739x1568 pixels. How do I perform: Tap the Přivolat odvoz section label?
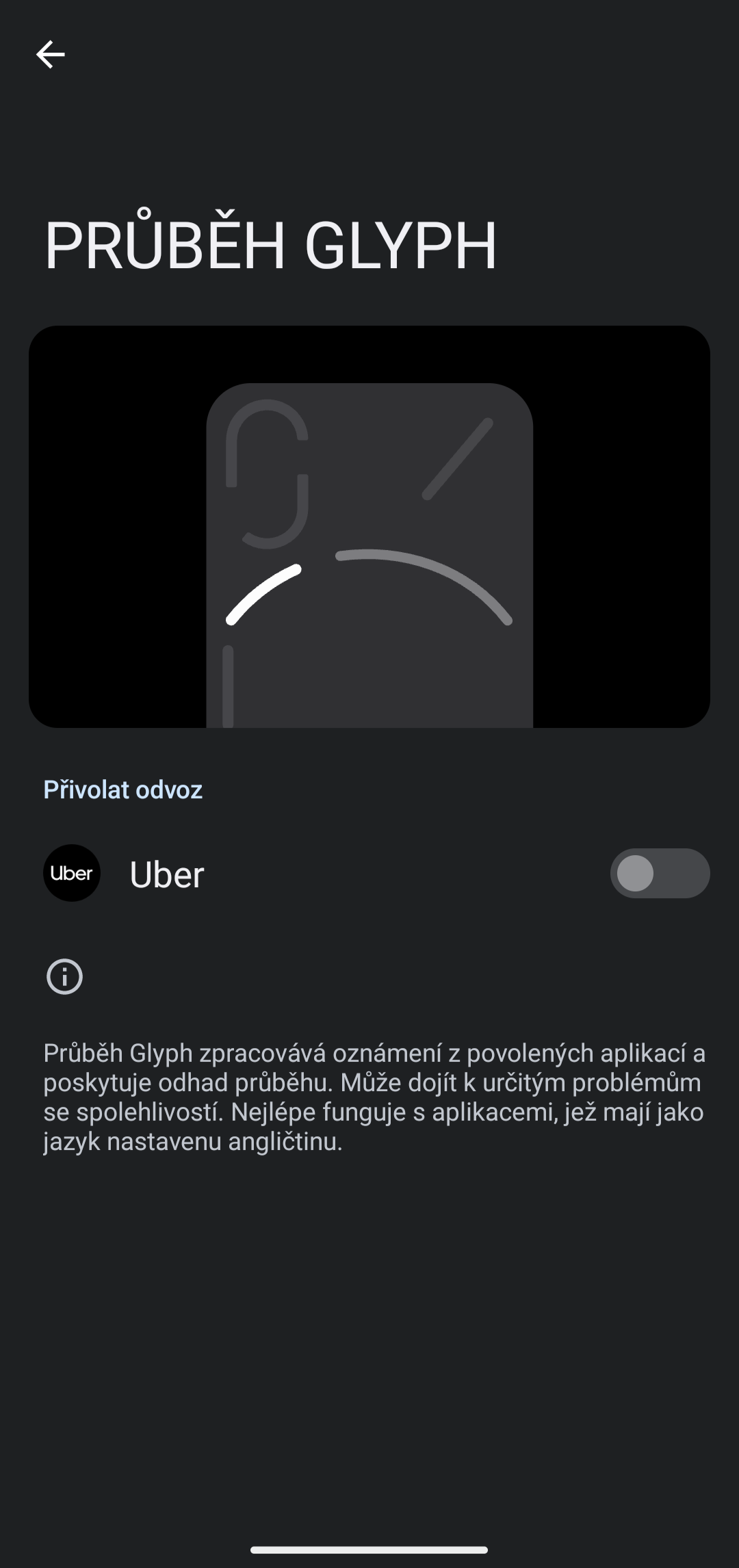click(123, 789)
